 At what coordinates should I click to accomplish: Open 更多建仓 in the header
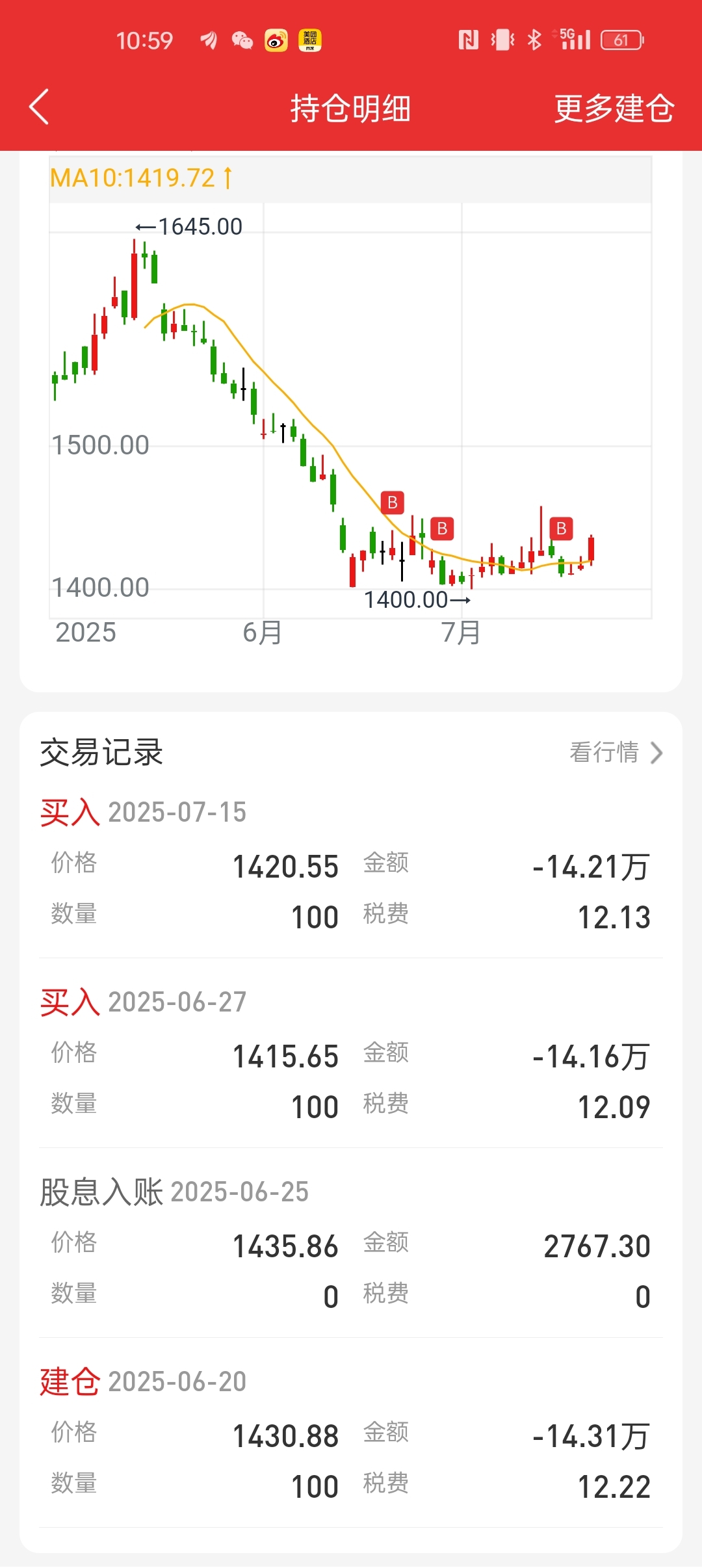click(x=614, y=108)
